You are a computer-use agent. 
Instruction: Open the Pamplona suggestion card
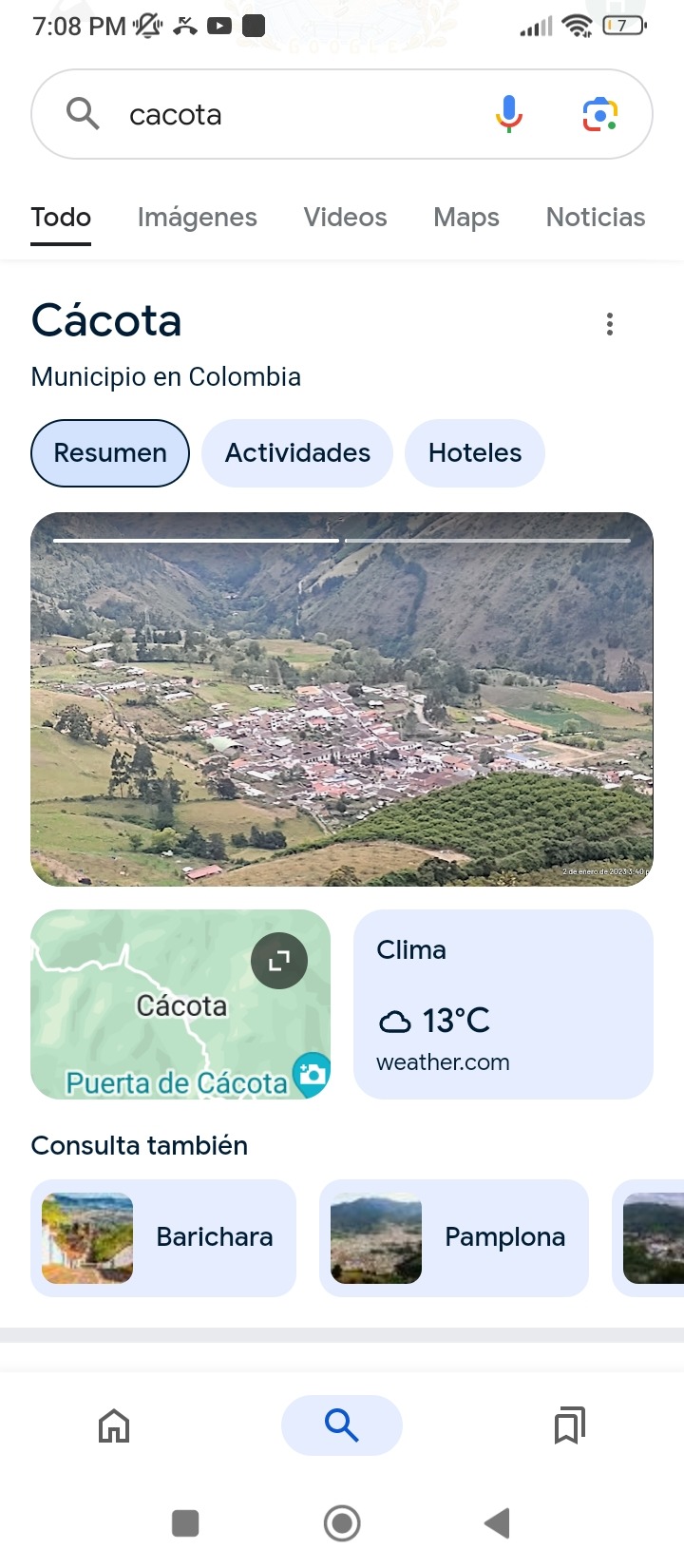[454, 1237]
